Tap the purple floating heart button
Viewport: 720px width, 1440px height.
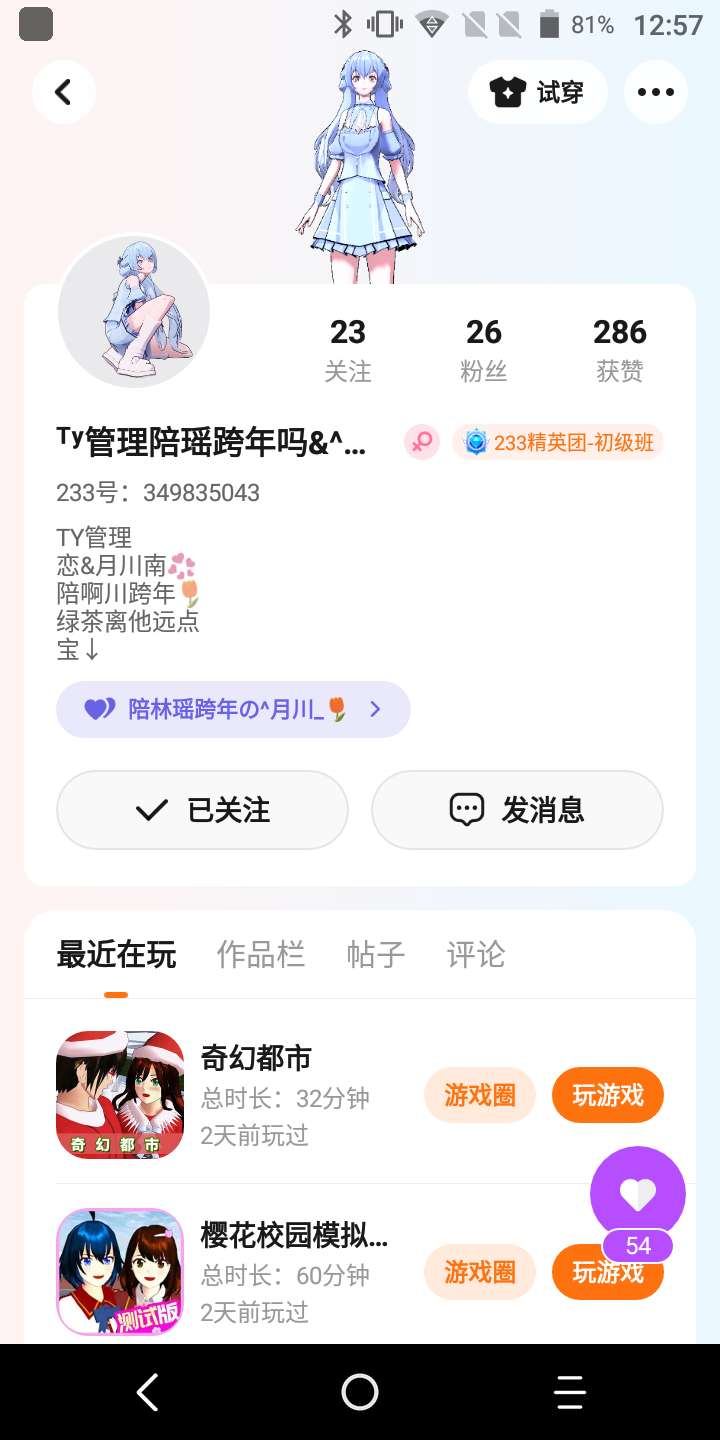[x=637, y=1193]
